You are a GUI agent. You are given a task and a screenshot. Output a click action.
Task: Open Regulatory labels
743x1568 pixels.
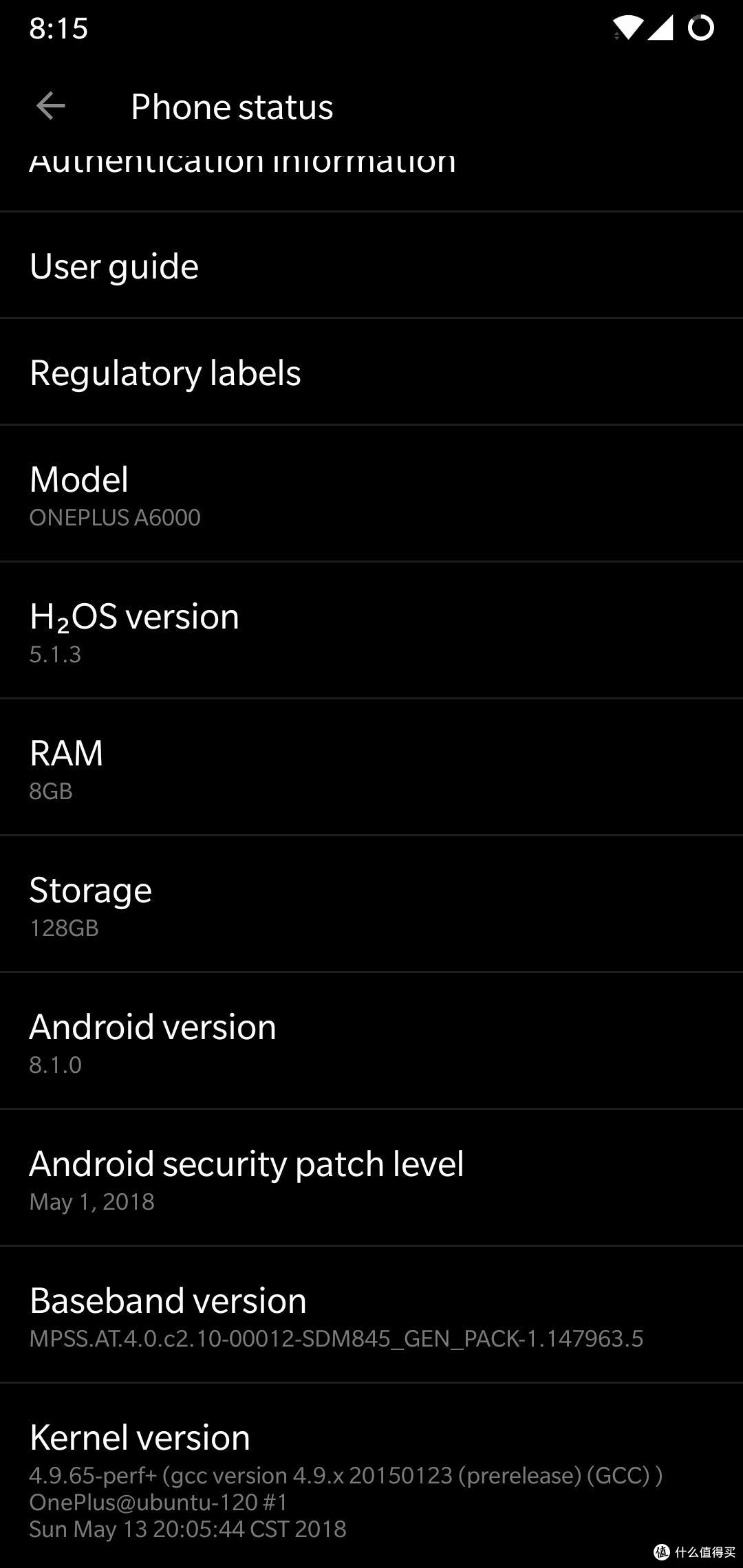[371, 372]
